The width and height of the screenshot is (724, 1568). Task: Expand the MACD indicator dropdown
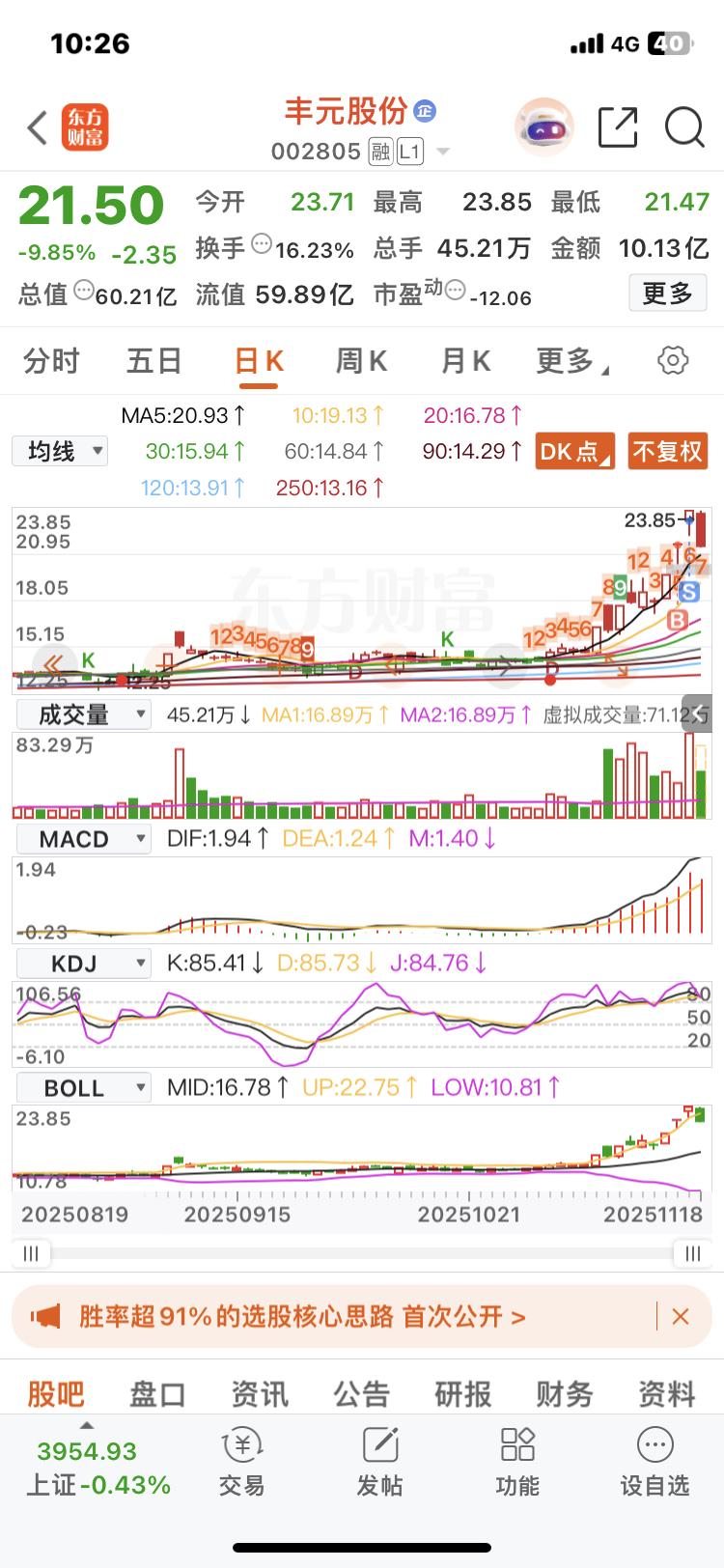pyautogui.click(x=84, y=839)
